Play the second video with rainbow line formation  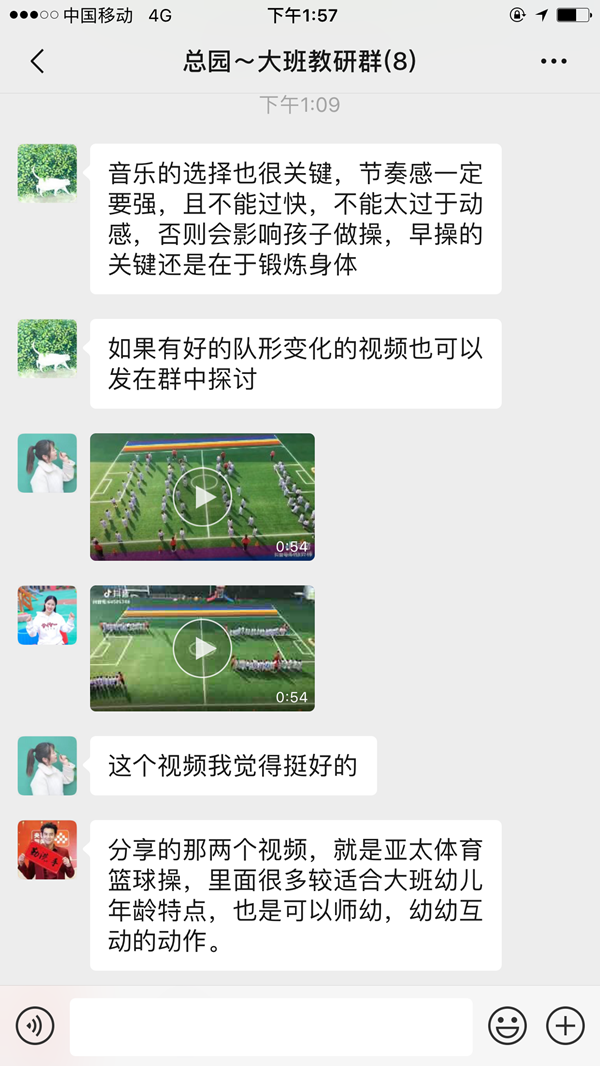(203, 648)
